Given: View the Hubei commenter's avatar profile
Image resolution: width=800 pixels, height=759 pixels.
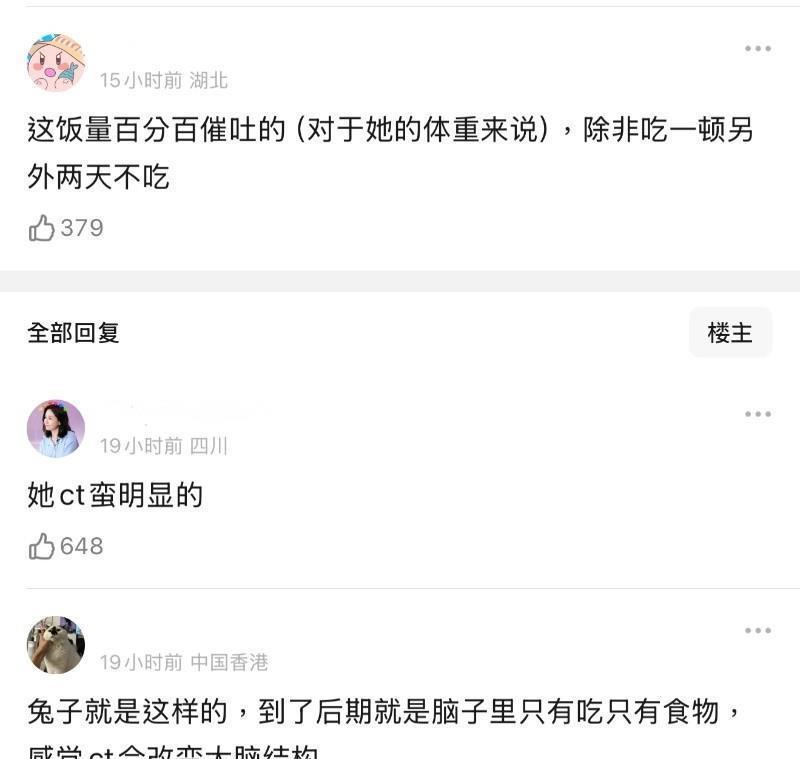Looking at the screenshot, I should pos(56,63).
